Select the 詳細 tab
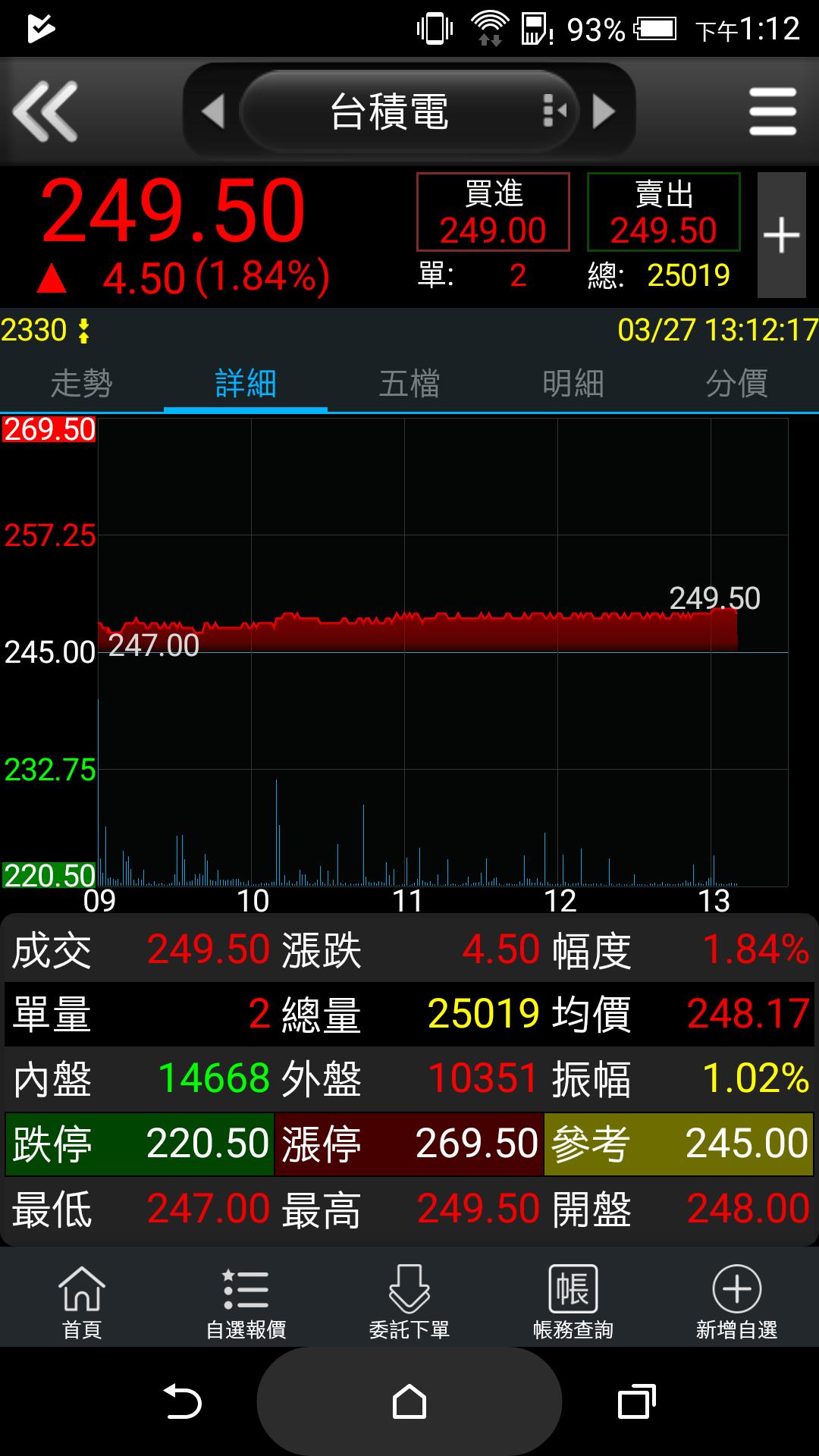Image resolution: width=819 pixels, height=1456 pixels. [x=246, y=384]
